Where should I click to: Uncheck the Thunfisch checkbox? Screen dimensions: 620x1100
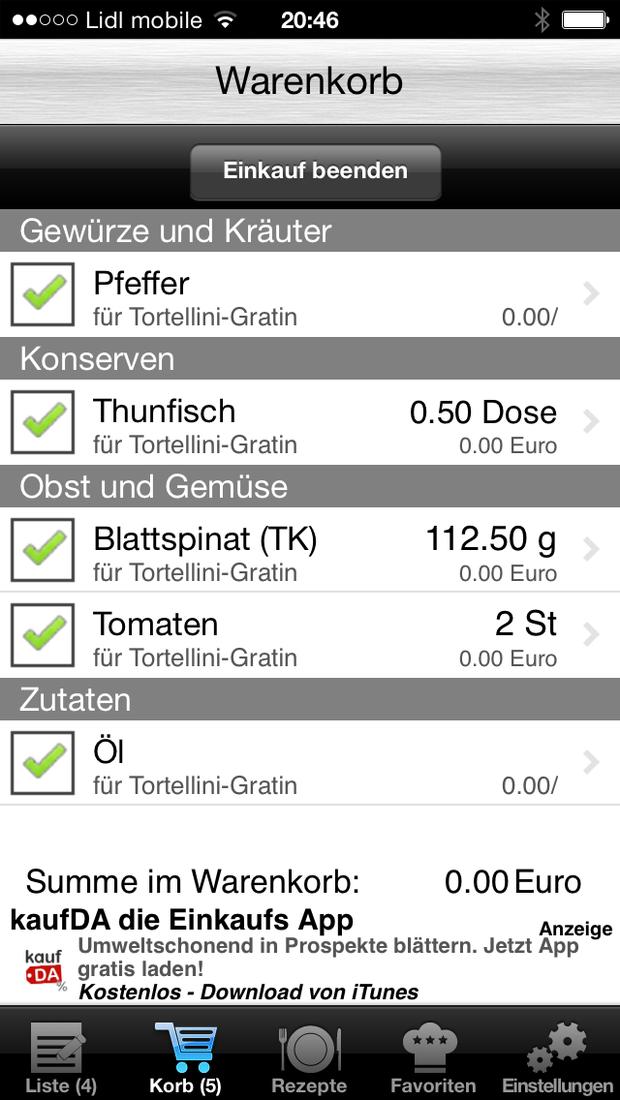click(x=43, y=422)
